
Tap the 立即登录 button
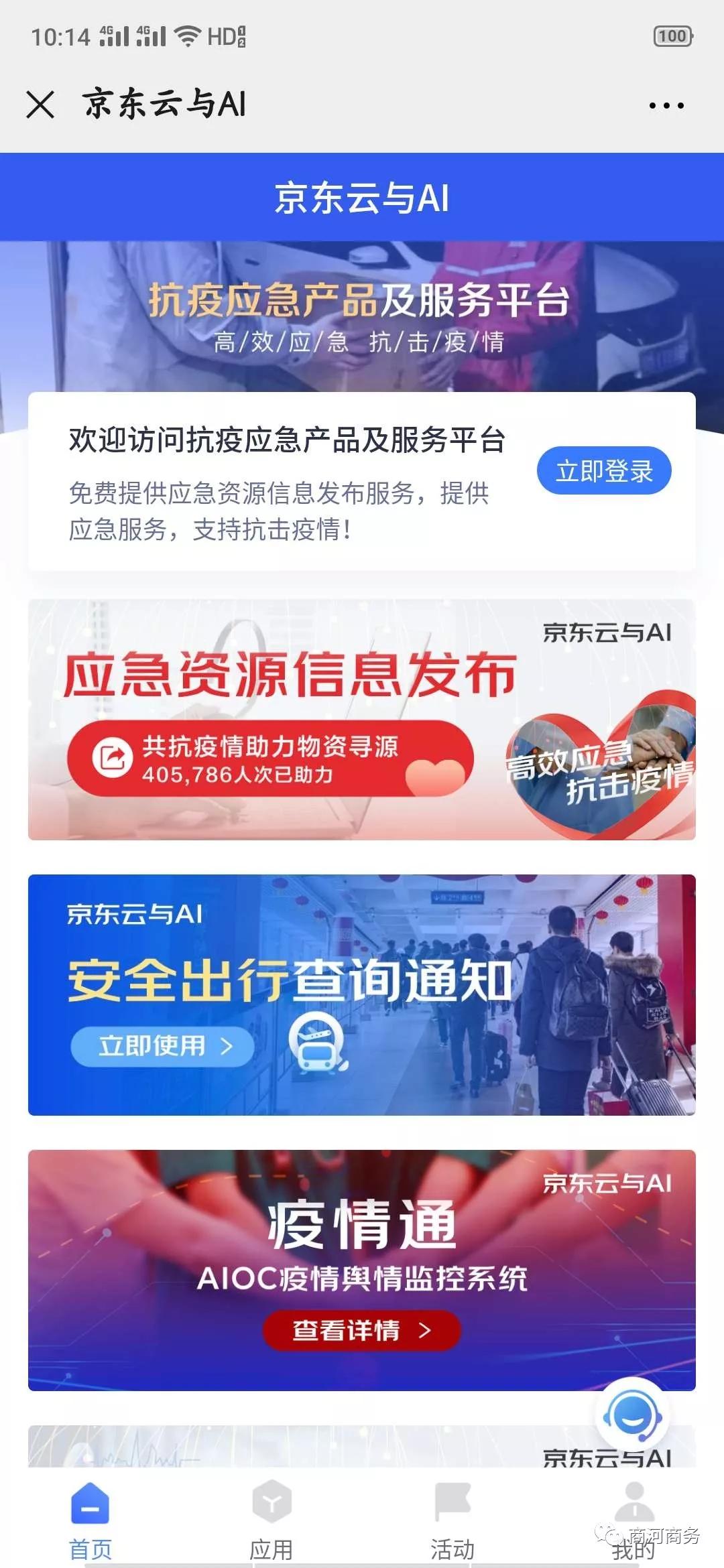click(604, 470)
